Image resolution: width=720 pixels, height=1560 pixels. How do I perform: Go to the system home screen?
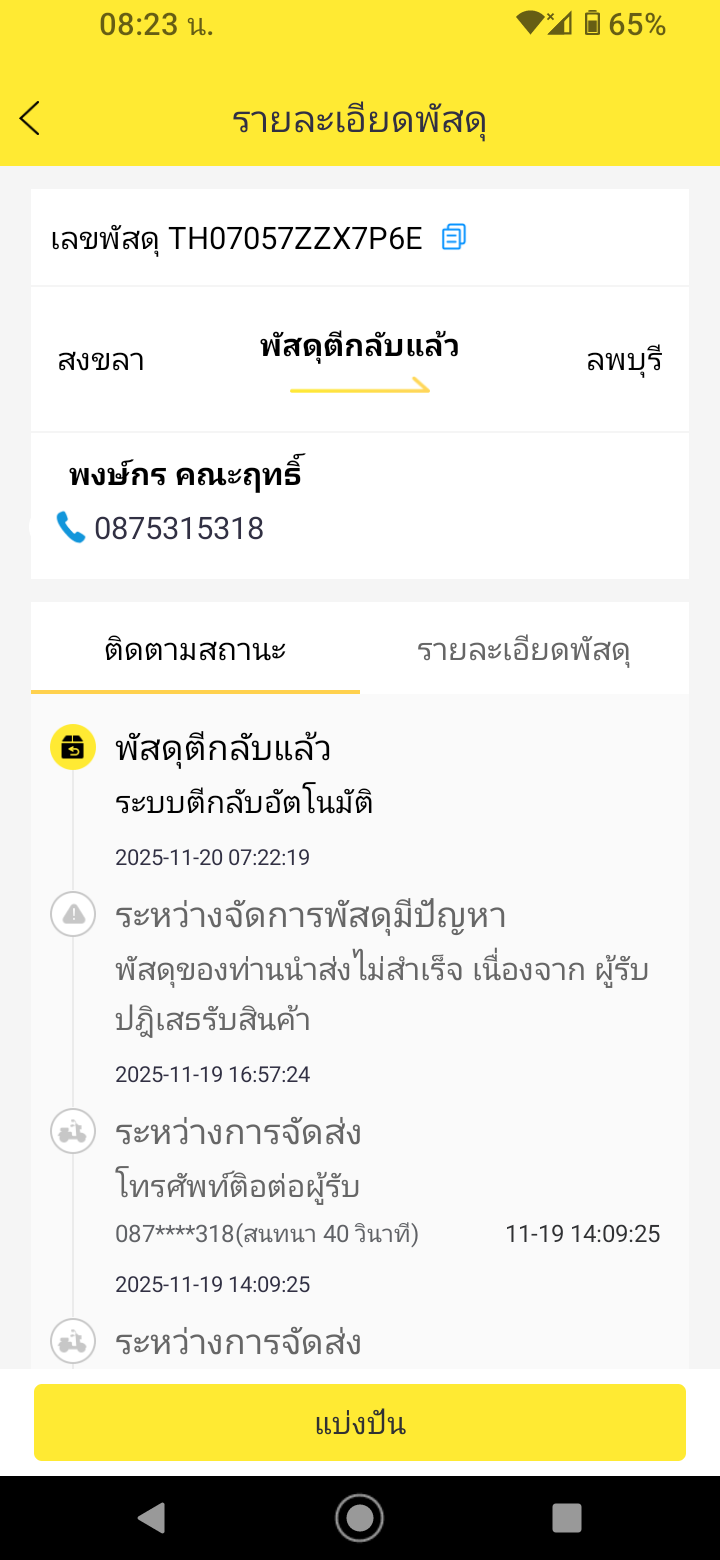[360, 1518]
